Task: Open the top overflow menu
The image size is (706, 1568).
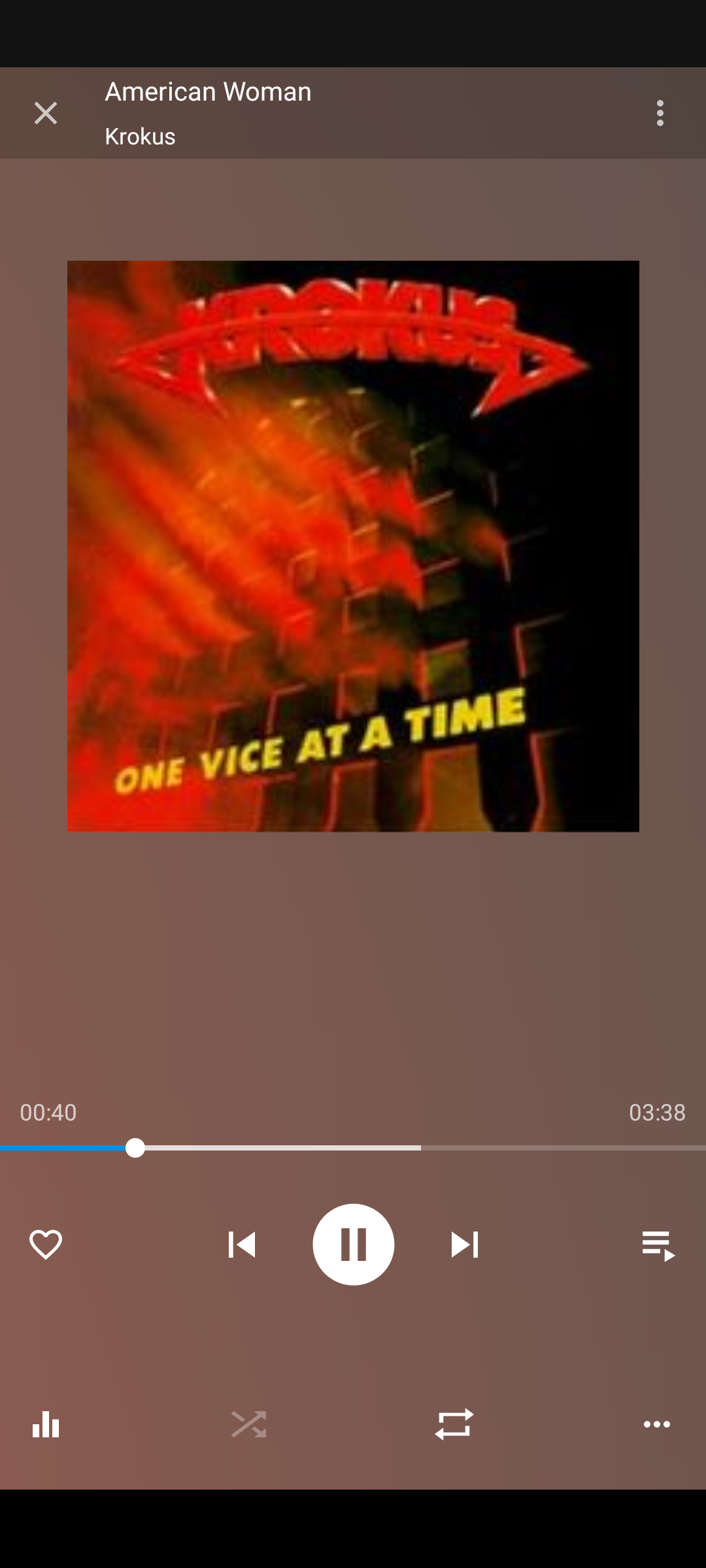Action: tap(660, 113)
